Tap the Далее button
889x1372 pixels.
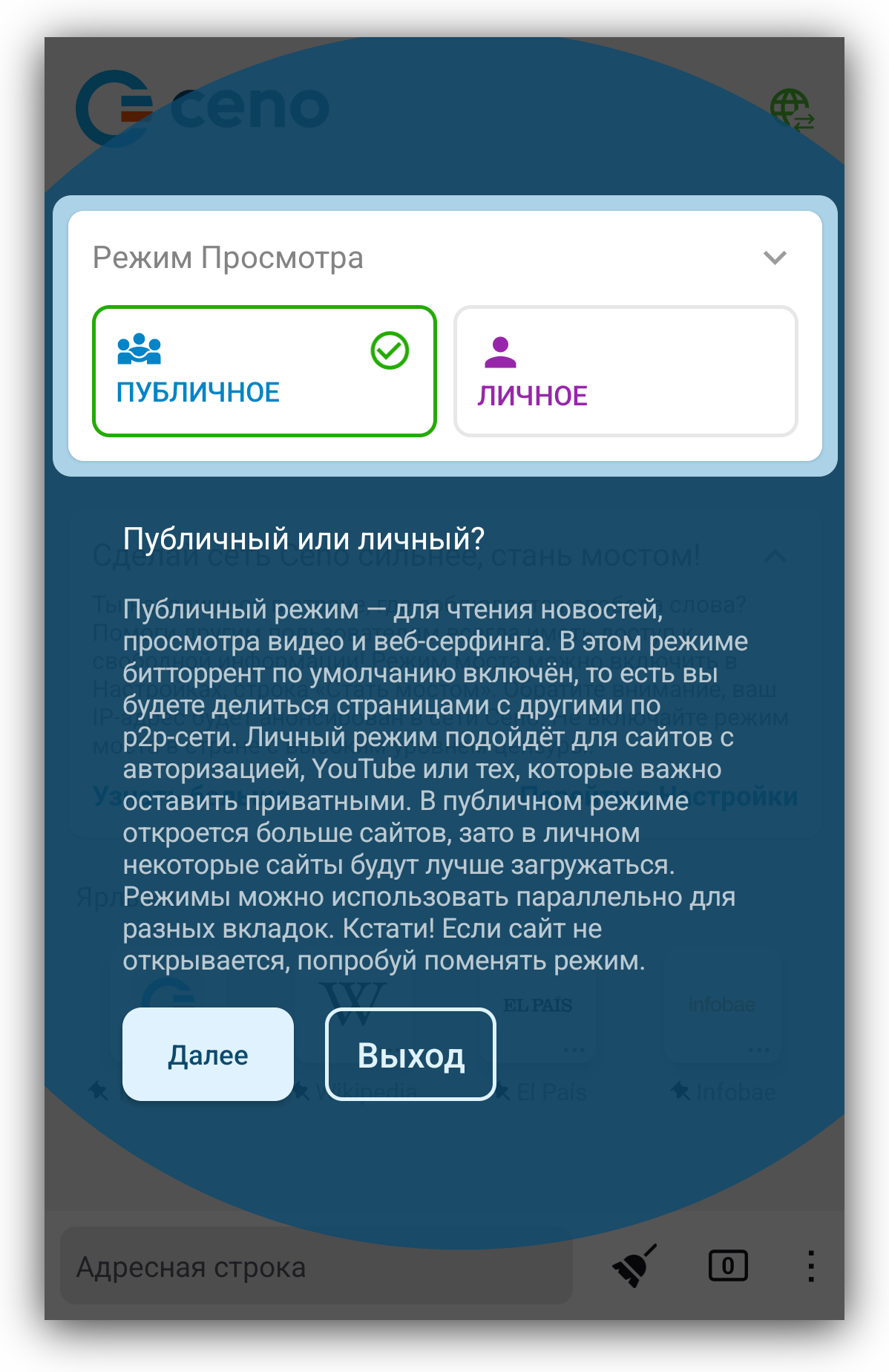208,1054
